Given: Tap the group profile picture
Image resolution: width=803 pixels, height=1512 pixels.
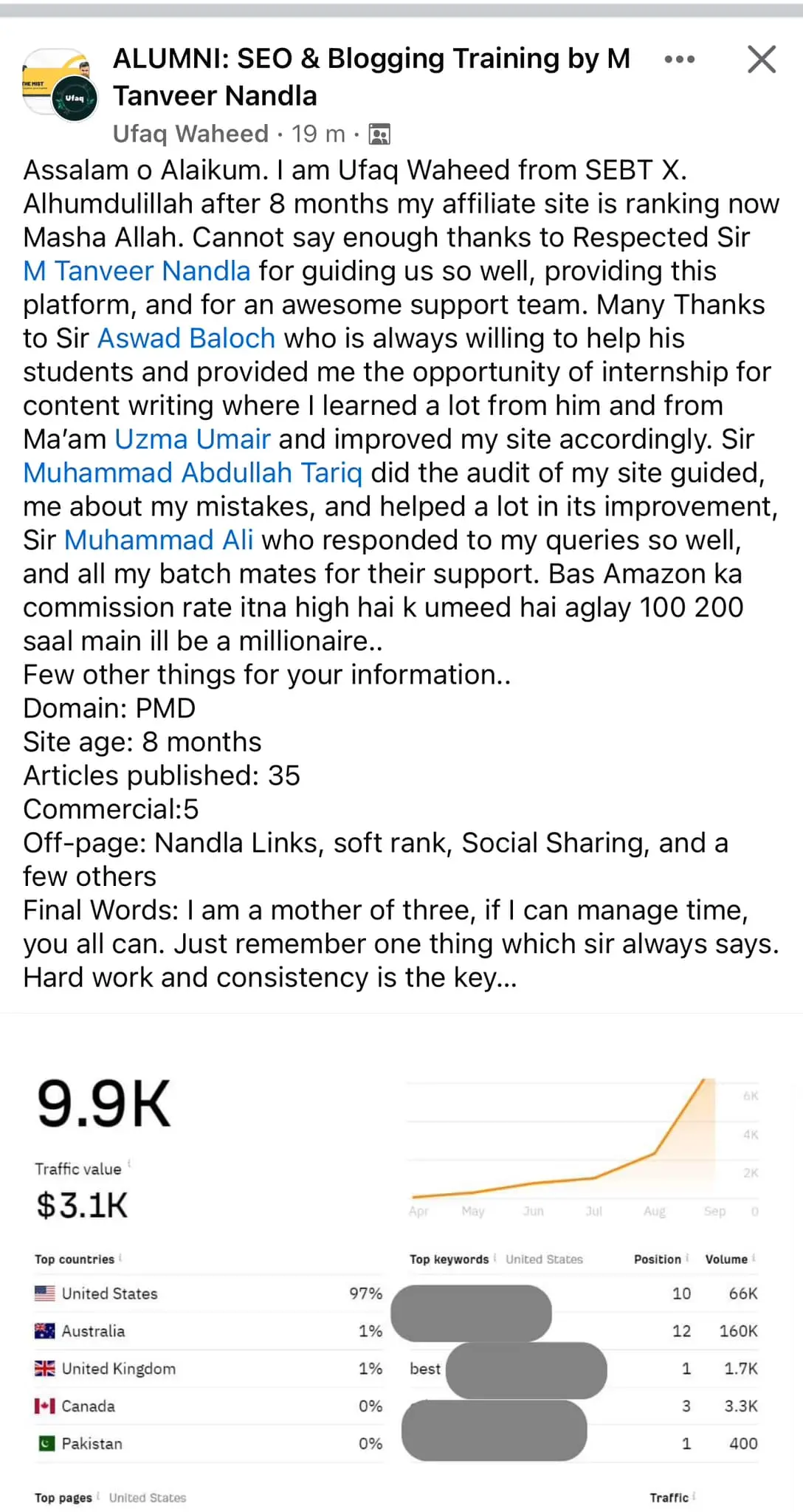Looking at the screenshot, I should 60,83.
